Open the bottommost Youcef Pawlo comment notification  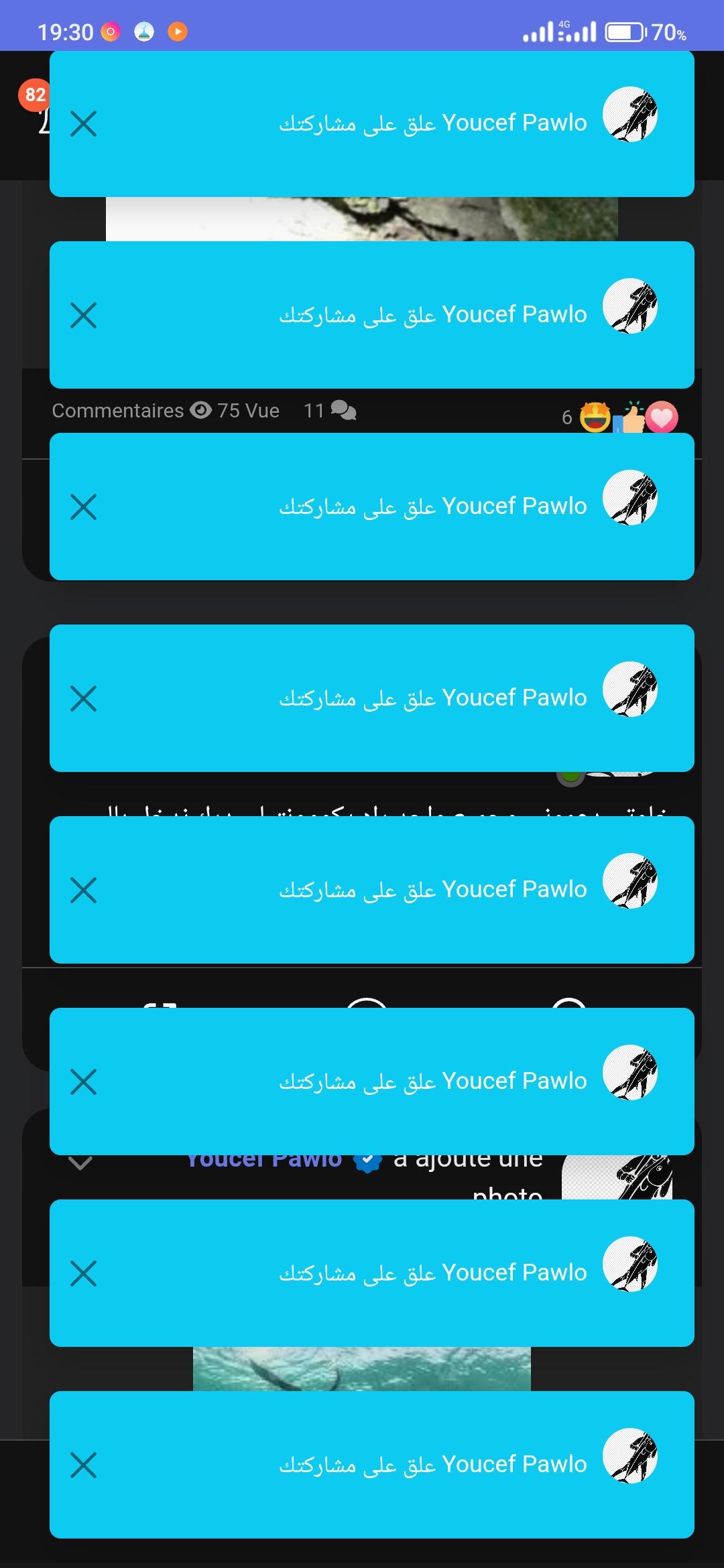pyautogui.click(x=402, y=1464)
